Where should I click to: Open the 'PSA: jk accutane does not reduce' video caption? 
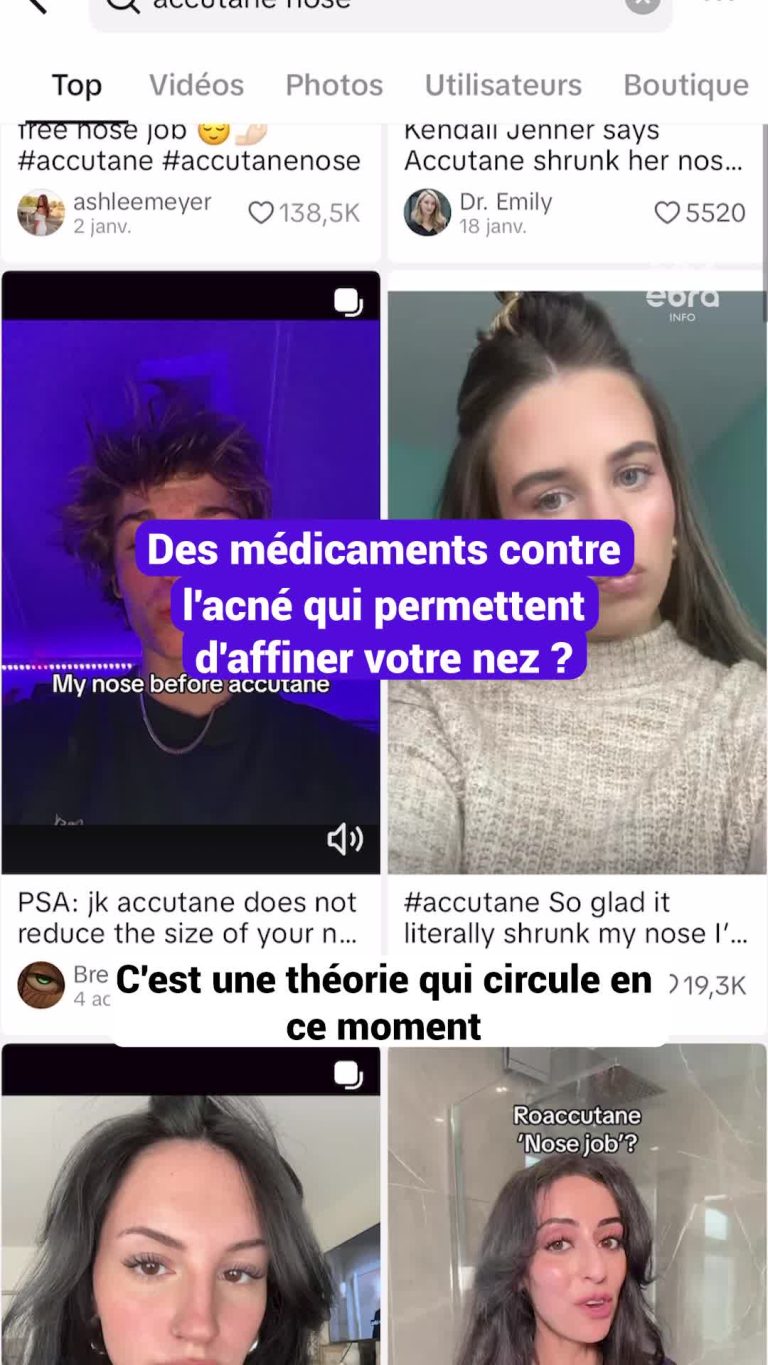pyautogui.click(x=186, y=917)
